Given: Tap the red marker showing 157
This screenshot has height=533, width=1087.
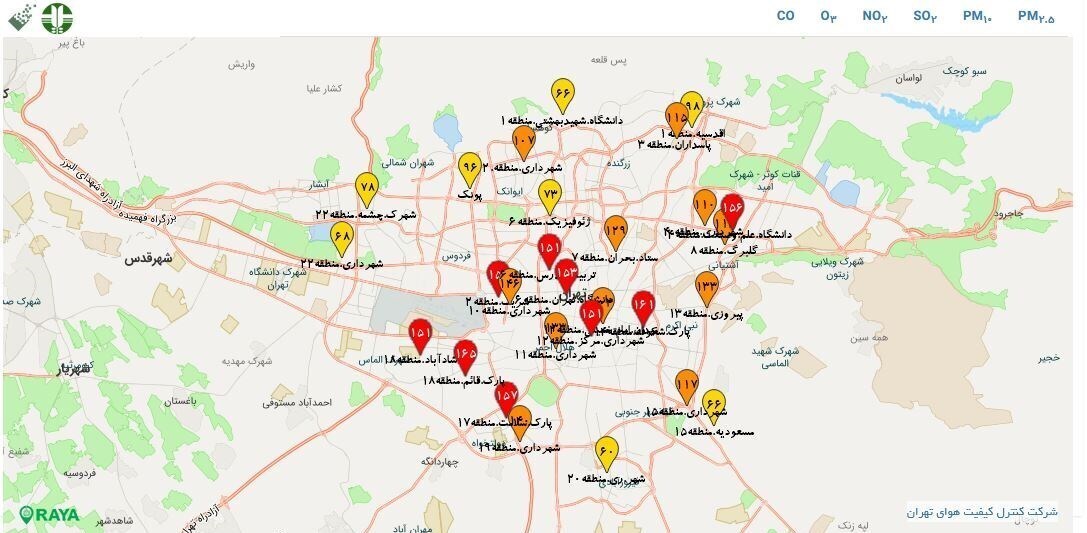Looking at the screenshot, I should [x=507, y=396].
